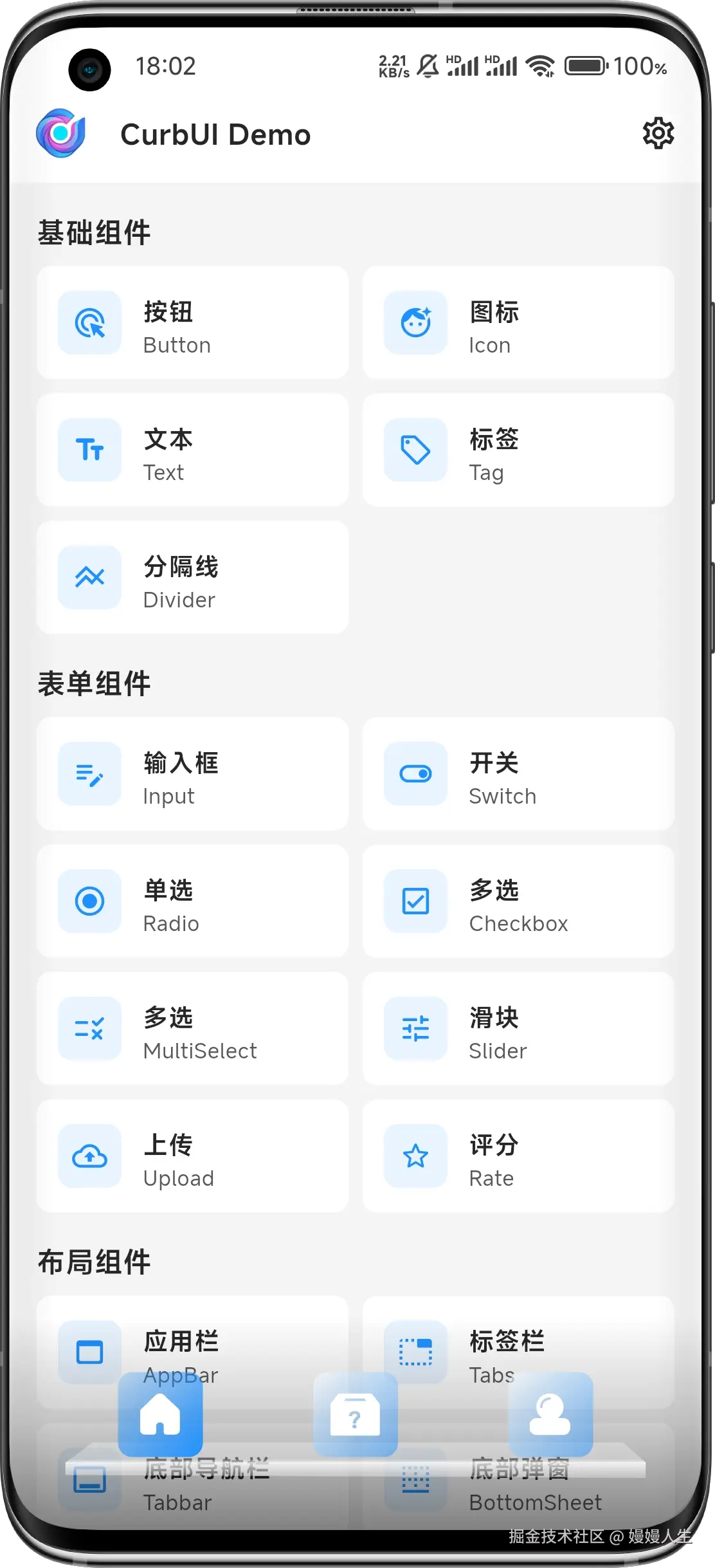Tap the checked box icon on Checkbox card
The image size is (715, 1568).
415,901
